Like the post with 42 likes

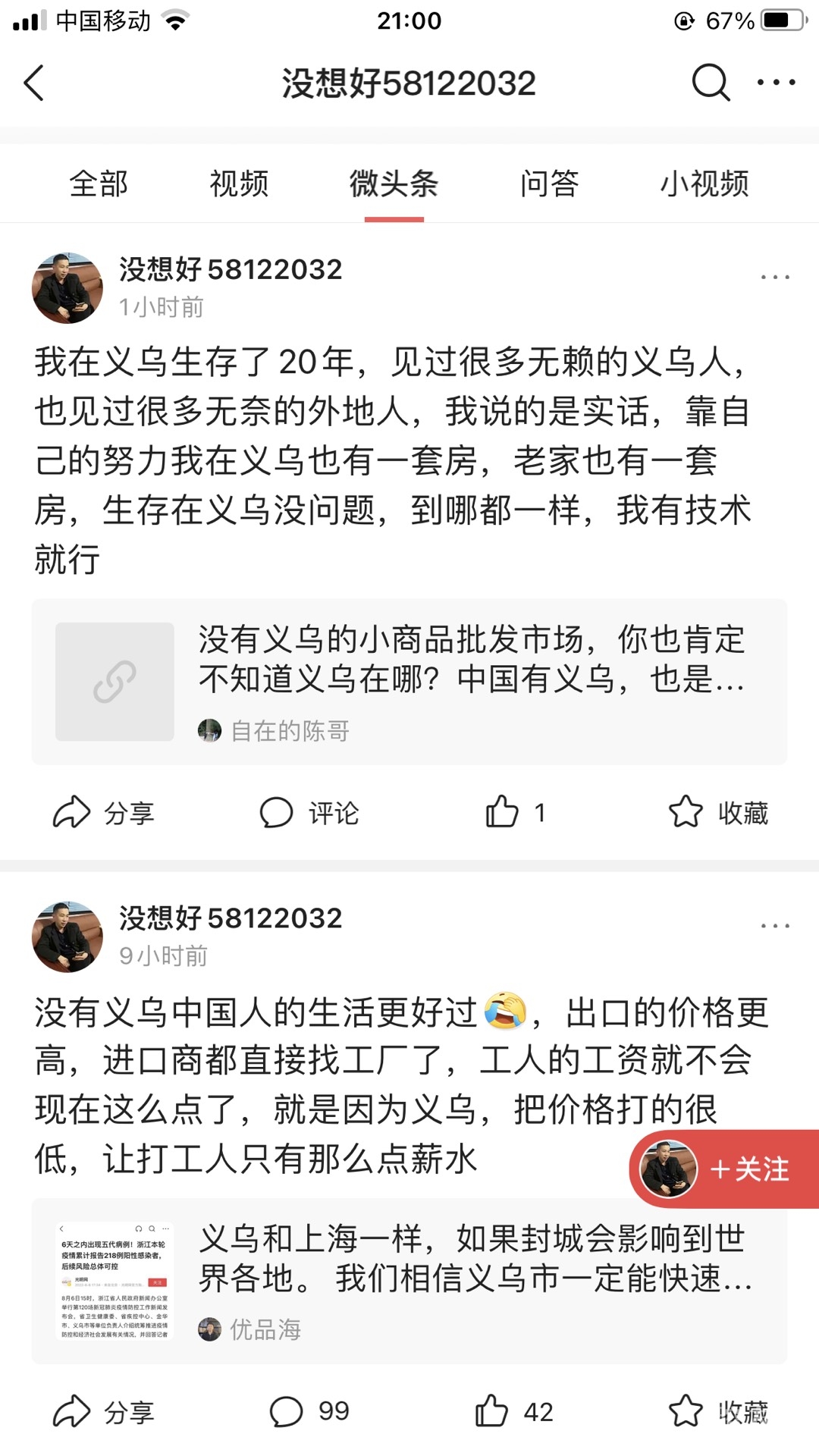tap(514, 1412)
